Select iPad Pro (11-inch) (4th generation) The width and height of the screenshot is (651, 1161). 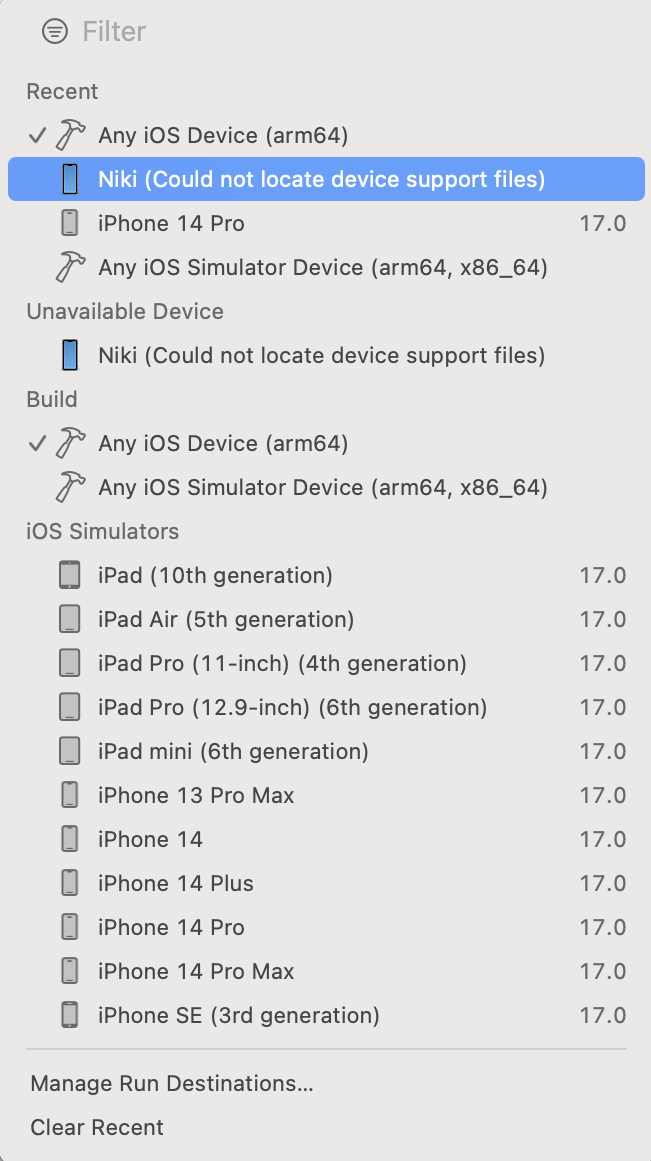click(326, 663)
